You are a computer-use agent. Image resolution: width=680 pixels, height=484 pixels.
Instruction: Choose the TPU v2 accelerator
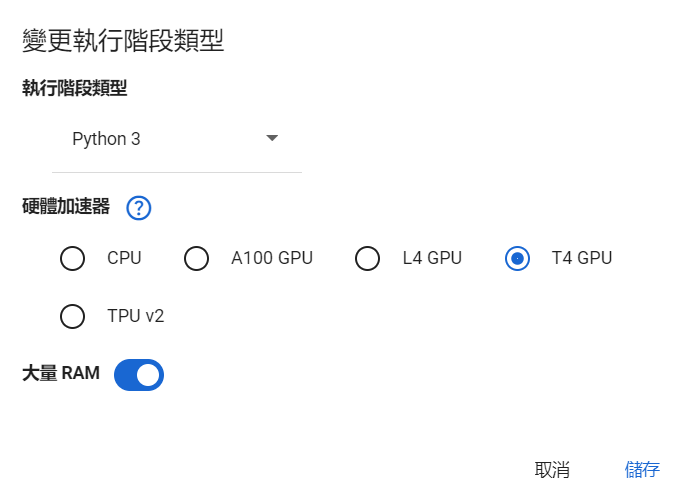[72, 316]
